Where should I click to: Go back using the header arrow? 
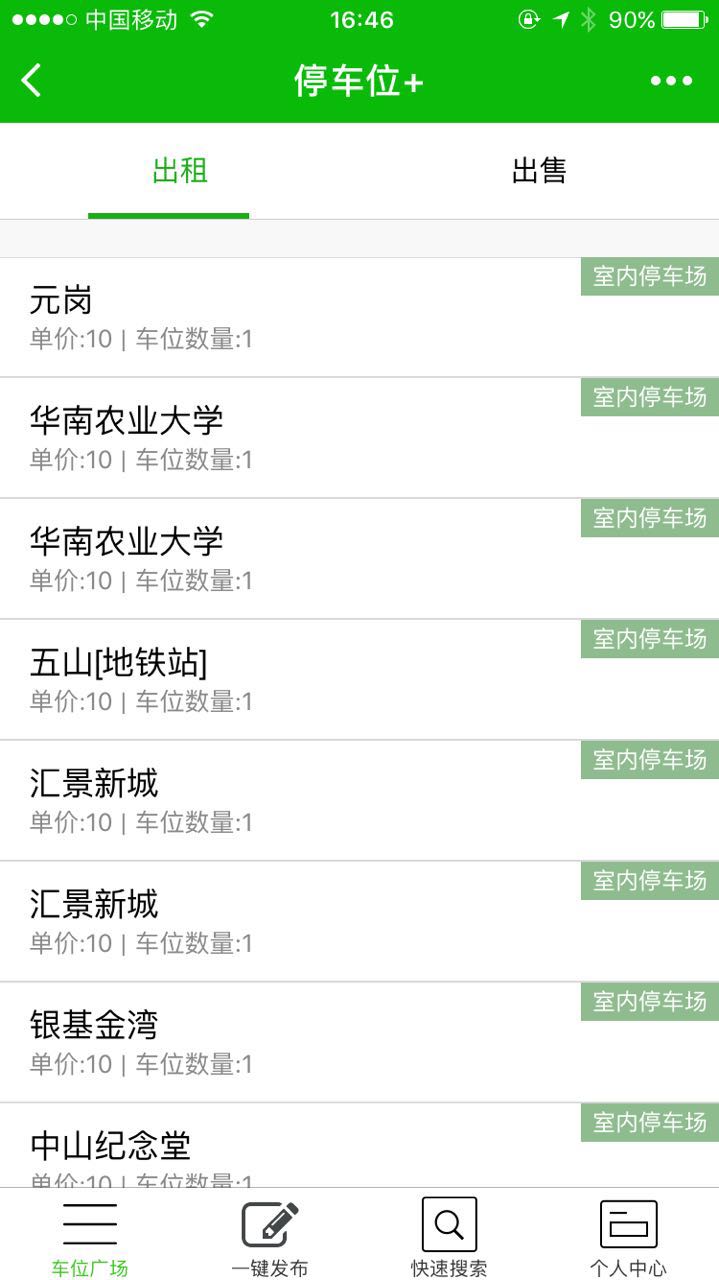point(32,81)
